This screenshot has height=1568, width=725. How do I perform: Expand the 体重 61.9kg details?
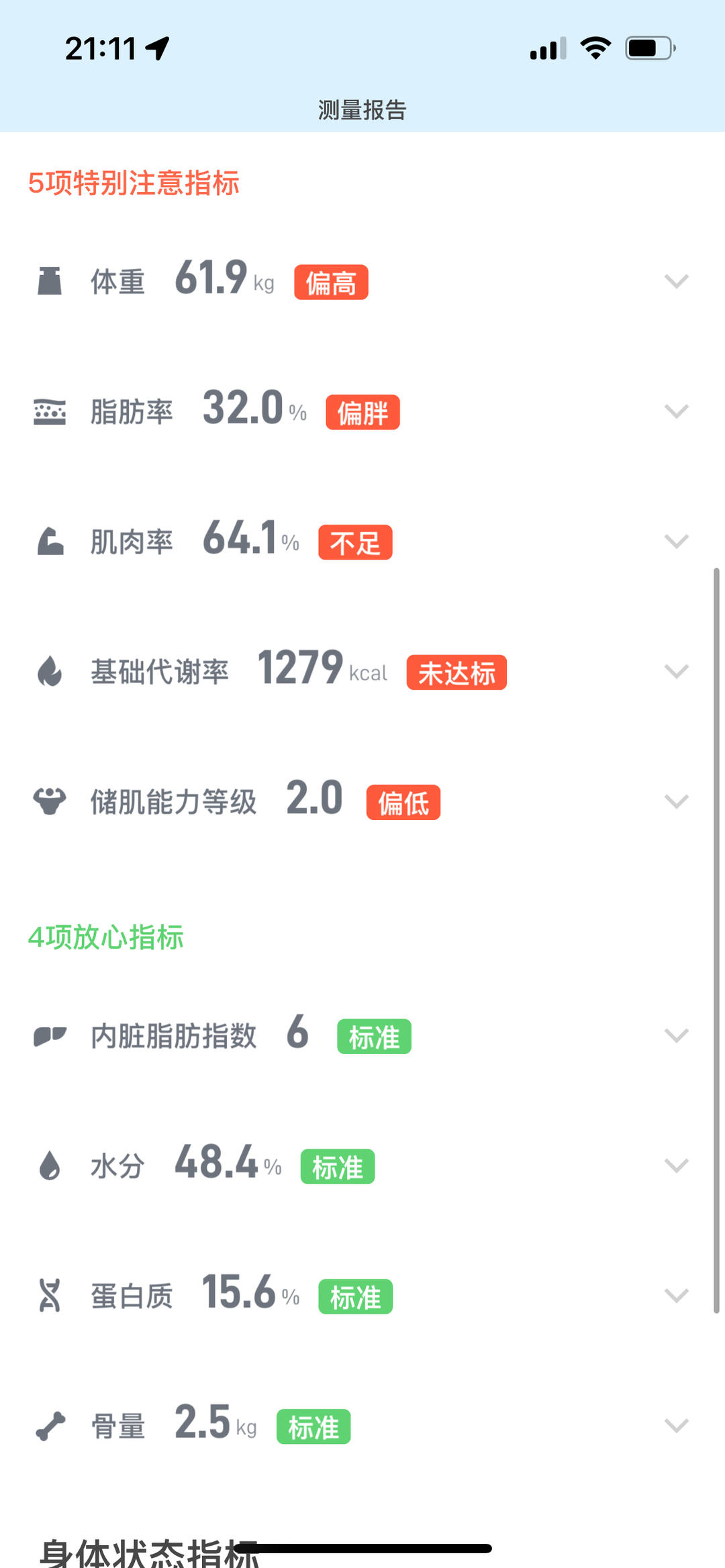pos(676,281)
